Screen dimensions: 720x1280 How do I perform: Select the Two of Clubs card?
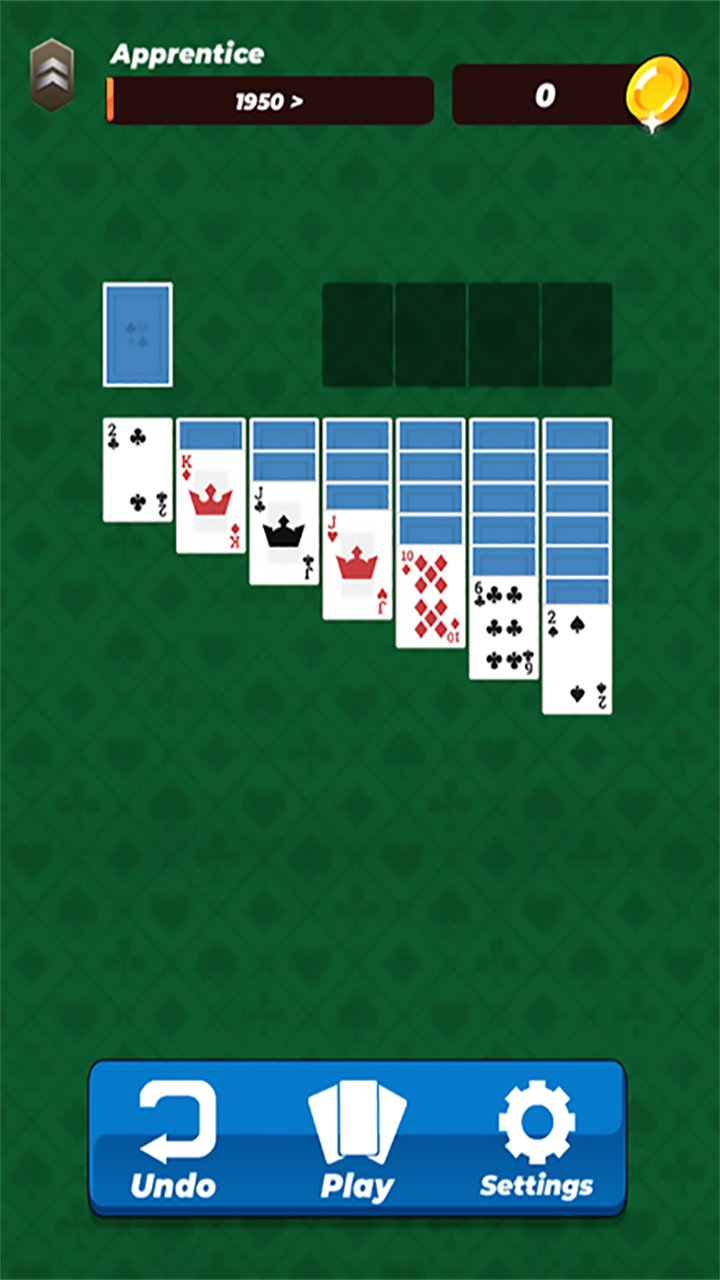click(137, 470)
